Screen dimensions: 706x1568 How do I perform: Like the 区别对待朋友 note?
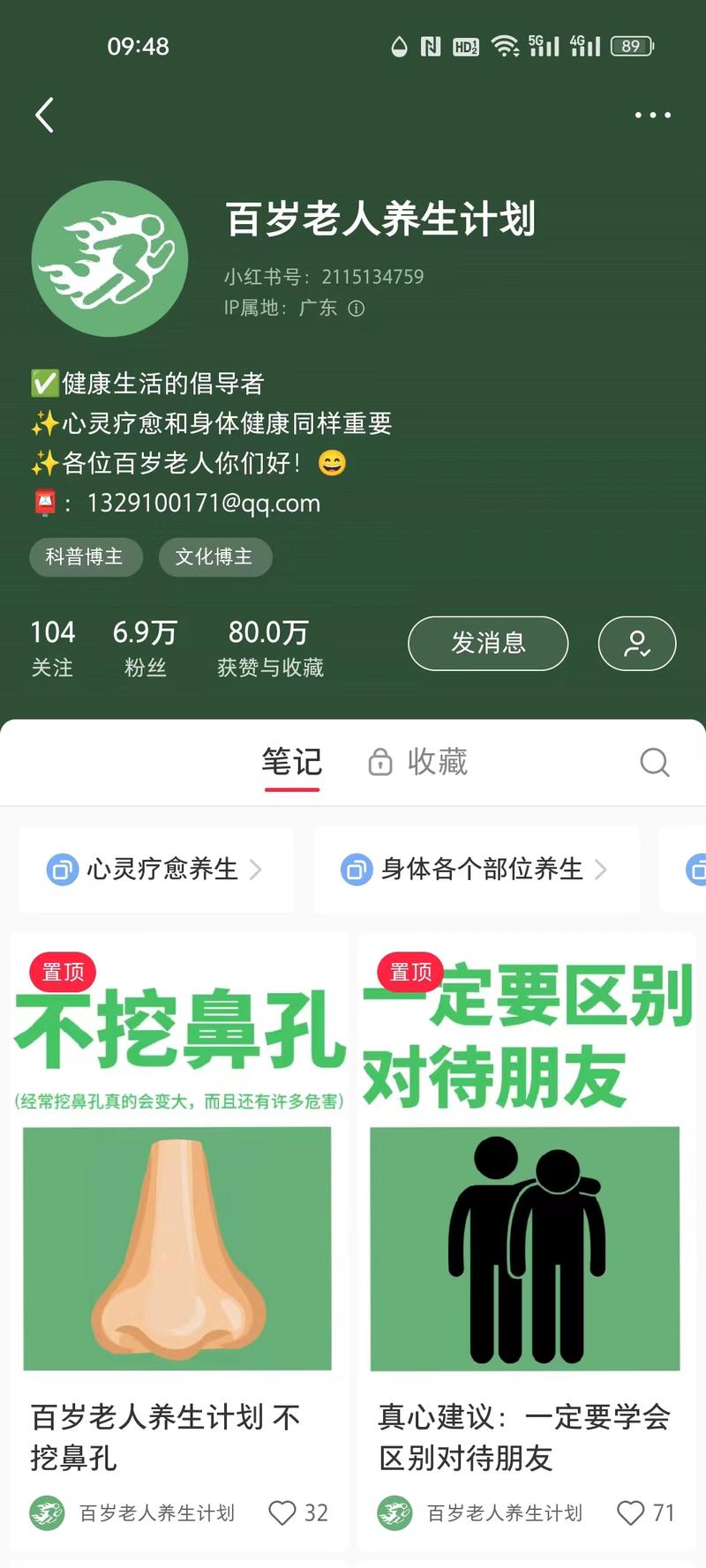(630, 1513)
